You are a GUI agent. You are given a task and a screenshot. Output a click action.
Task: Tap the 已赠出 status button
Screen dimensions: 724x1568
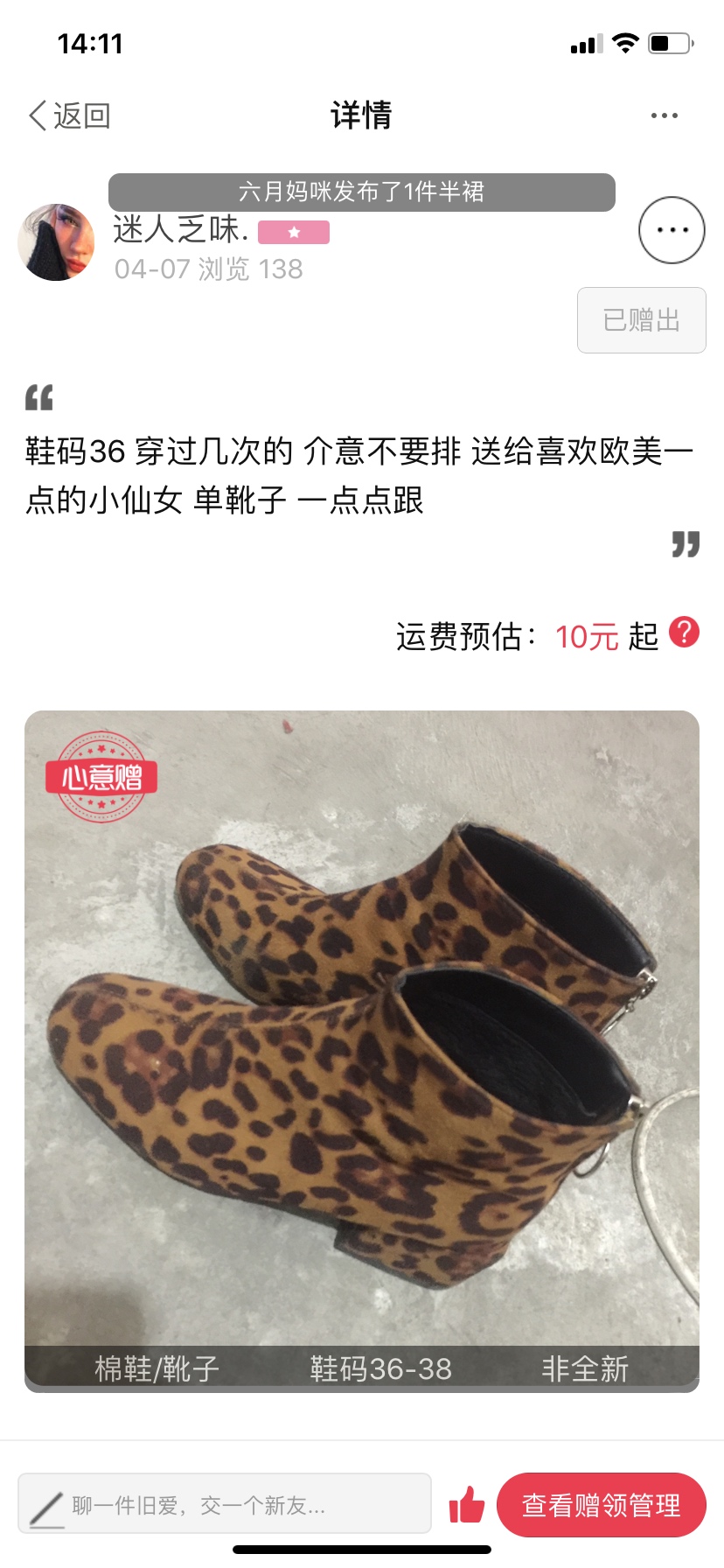(x=642, y=320)
